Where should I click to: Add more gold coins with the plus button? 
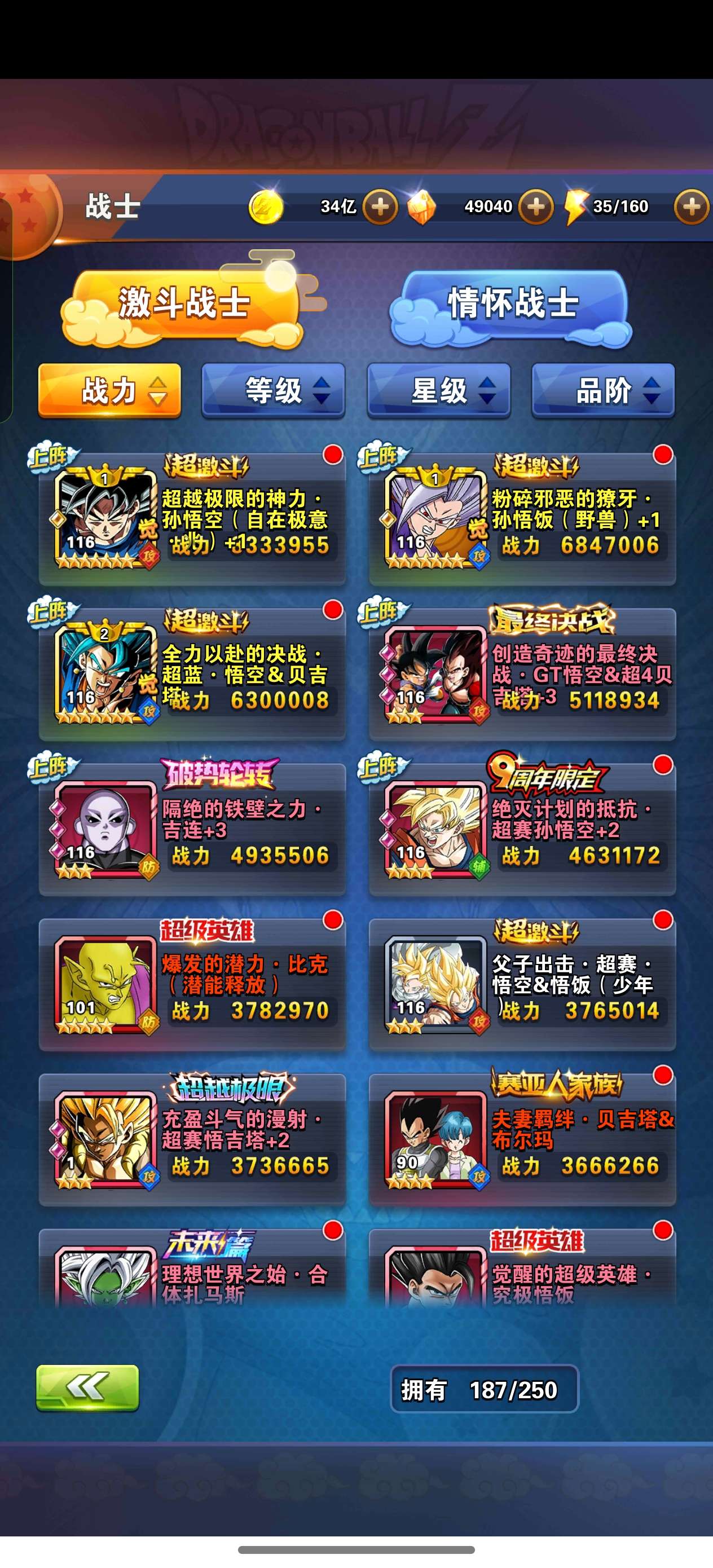pyautogui.click(x=381, y=207)
